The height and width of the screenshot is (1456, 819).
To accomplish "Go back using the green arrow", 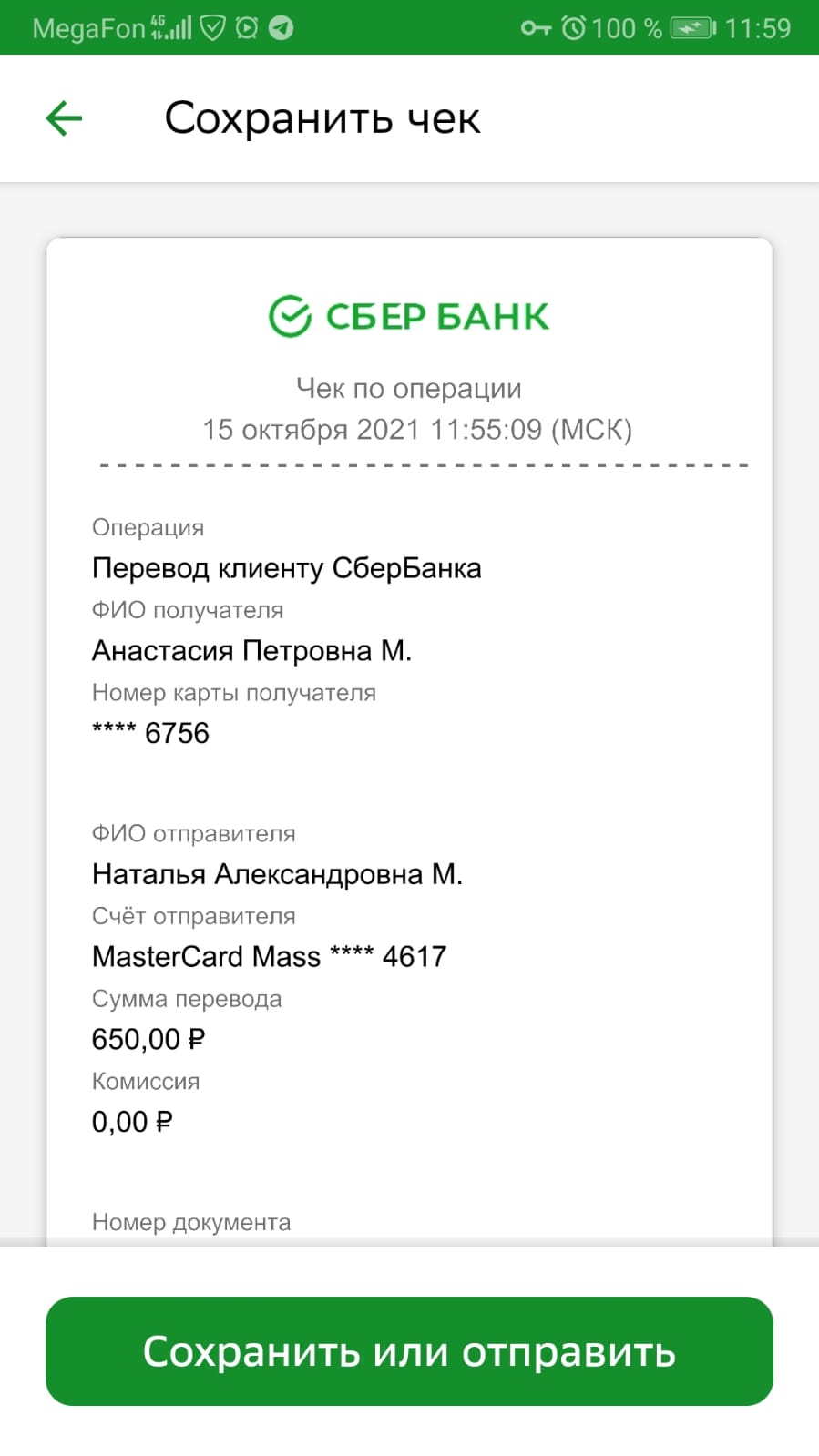I will tap(64, 118).
